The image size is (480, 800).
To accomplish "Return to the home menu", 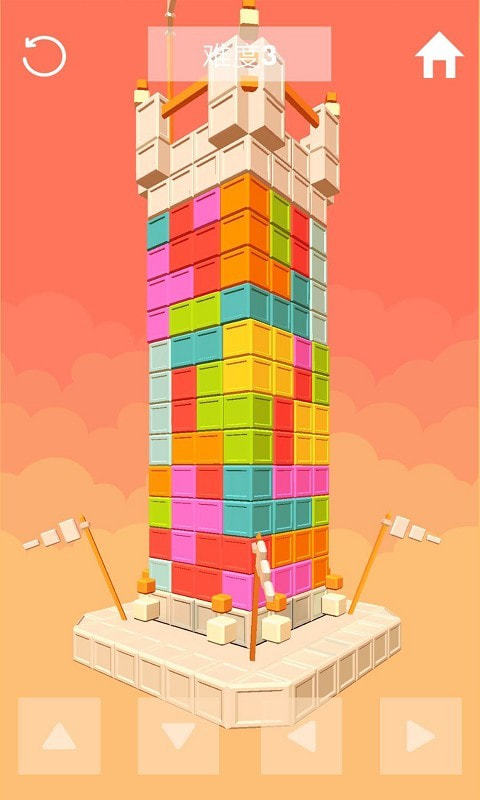I will tap(439, 55).
